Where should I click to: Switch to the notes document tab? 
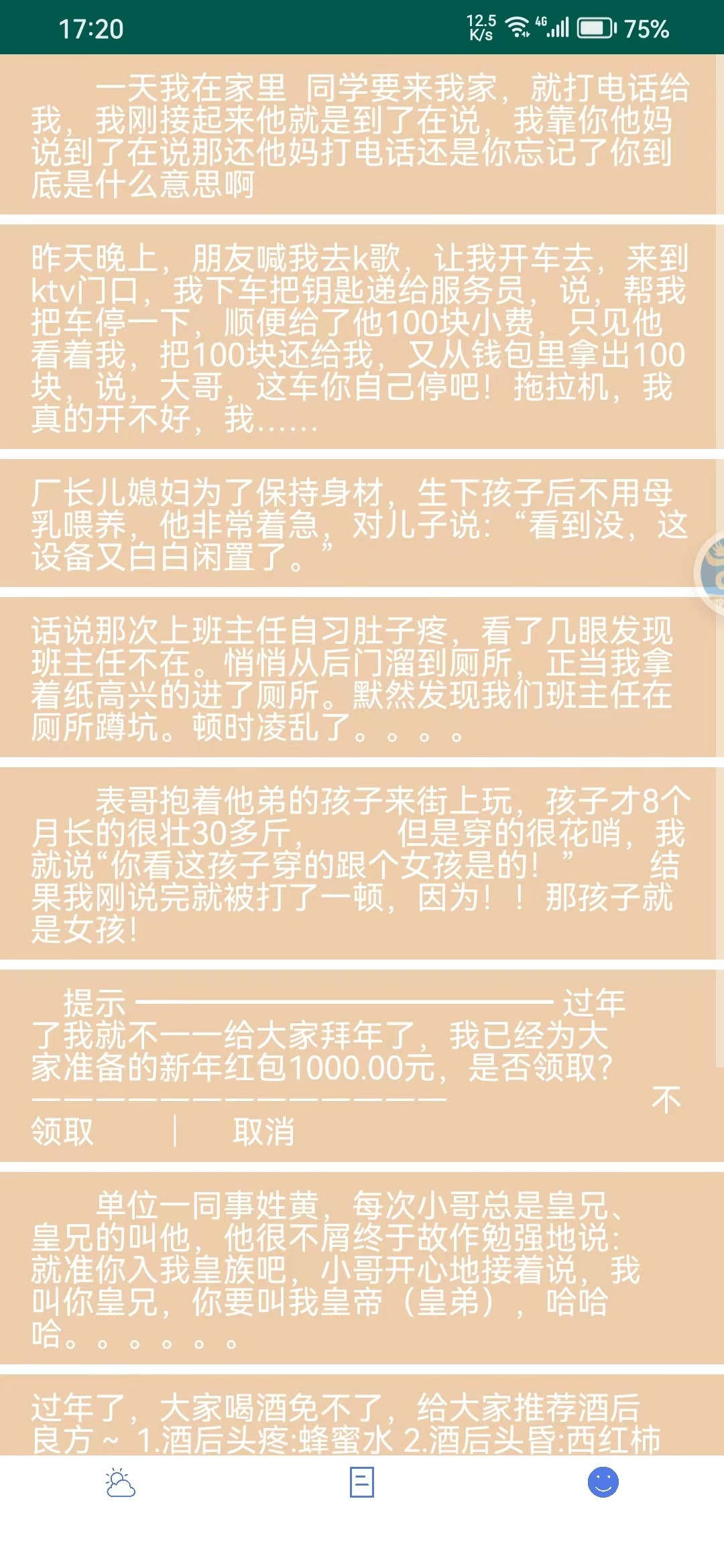click(x=362, y=1482)
